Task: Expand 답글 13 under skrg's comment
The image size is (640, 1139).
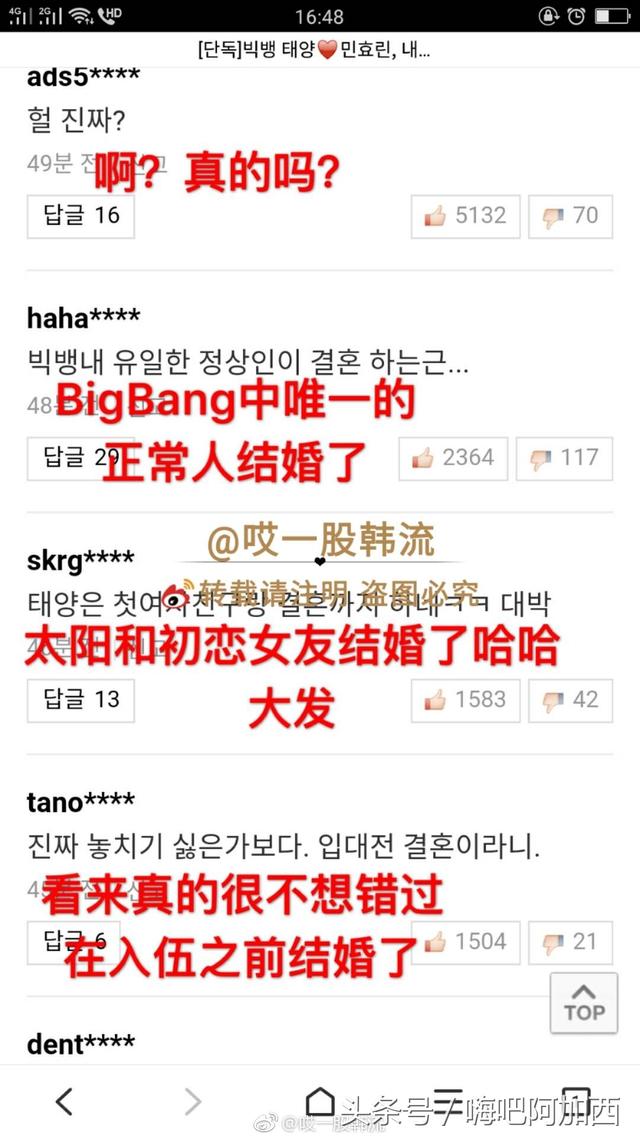Action: (82, 699)
